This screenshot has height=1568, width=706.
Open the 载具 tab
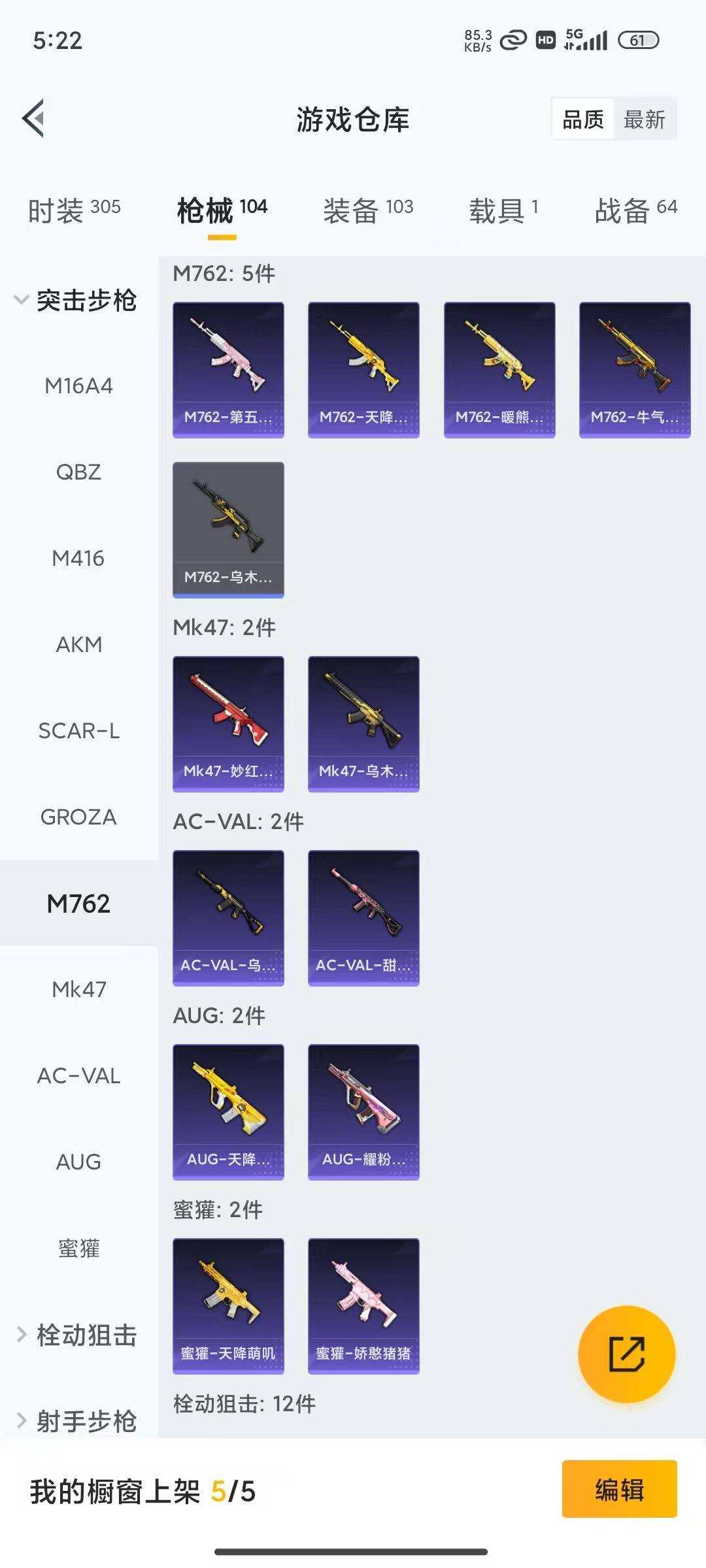(503, 210)
